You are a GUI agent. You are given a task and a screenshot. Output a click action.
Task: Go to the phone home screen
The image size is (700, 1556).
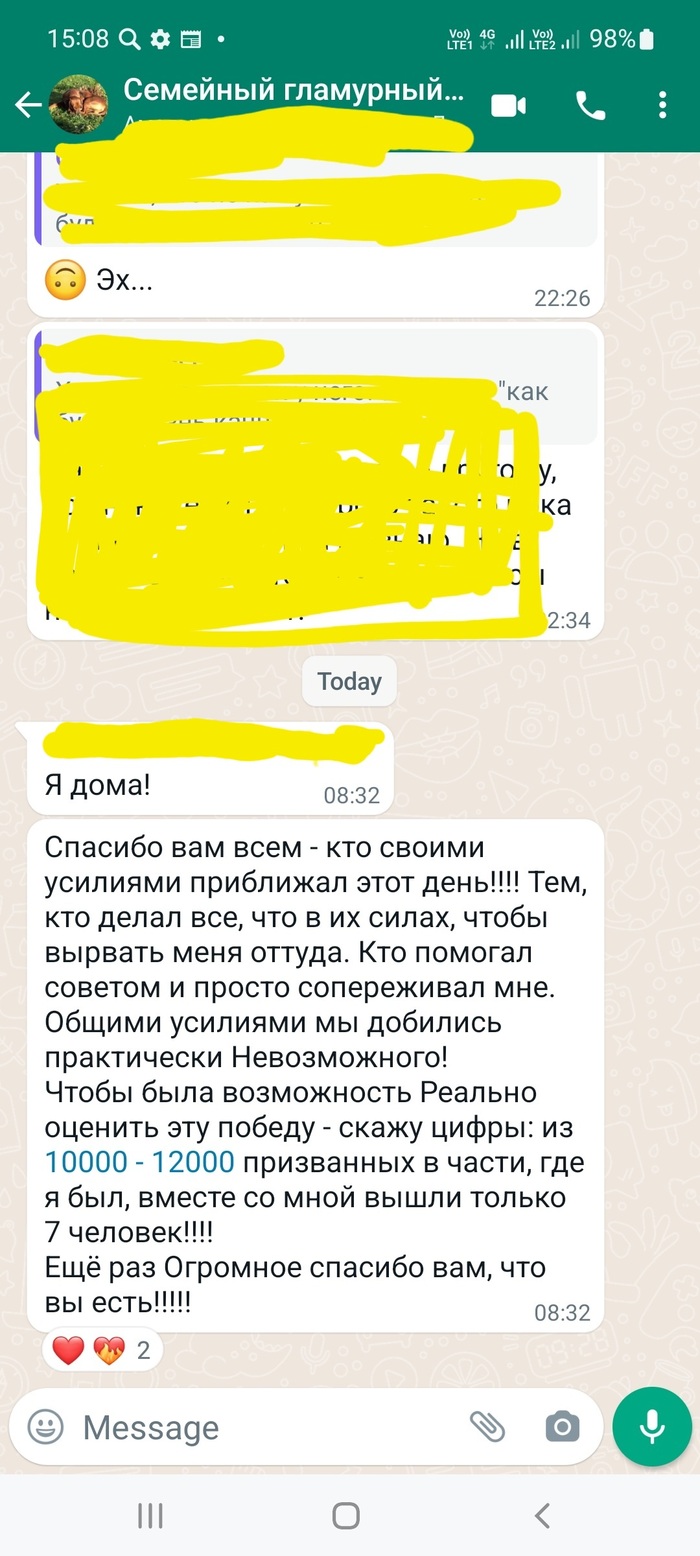click(346, 1516)
